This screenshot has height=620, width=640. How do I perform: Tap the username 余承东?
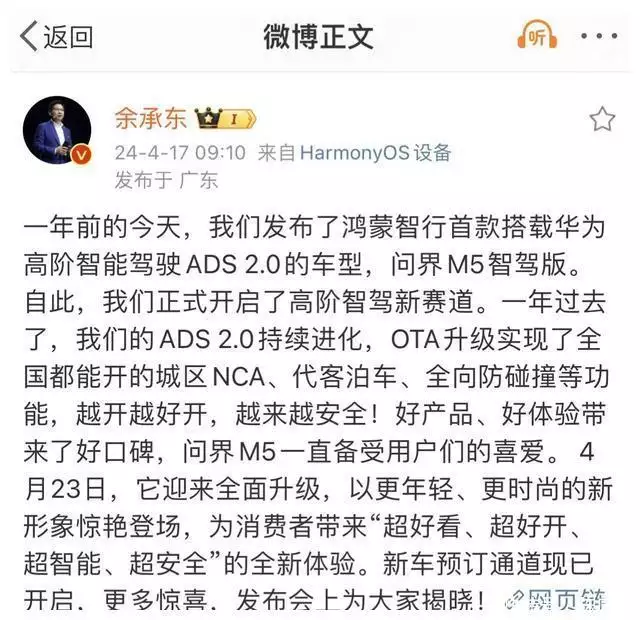tap(151, 120)
